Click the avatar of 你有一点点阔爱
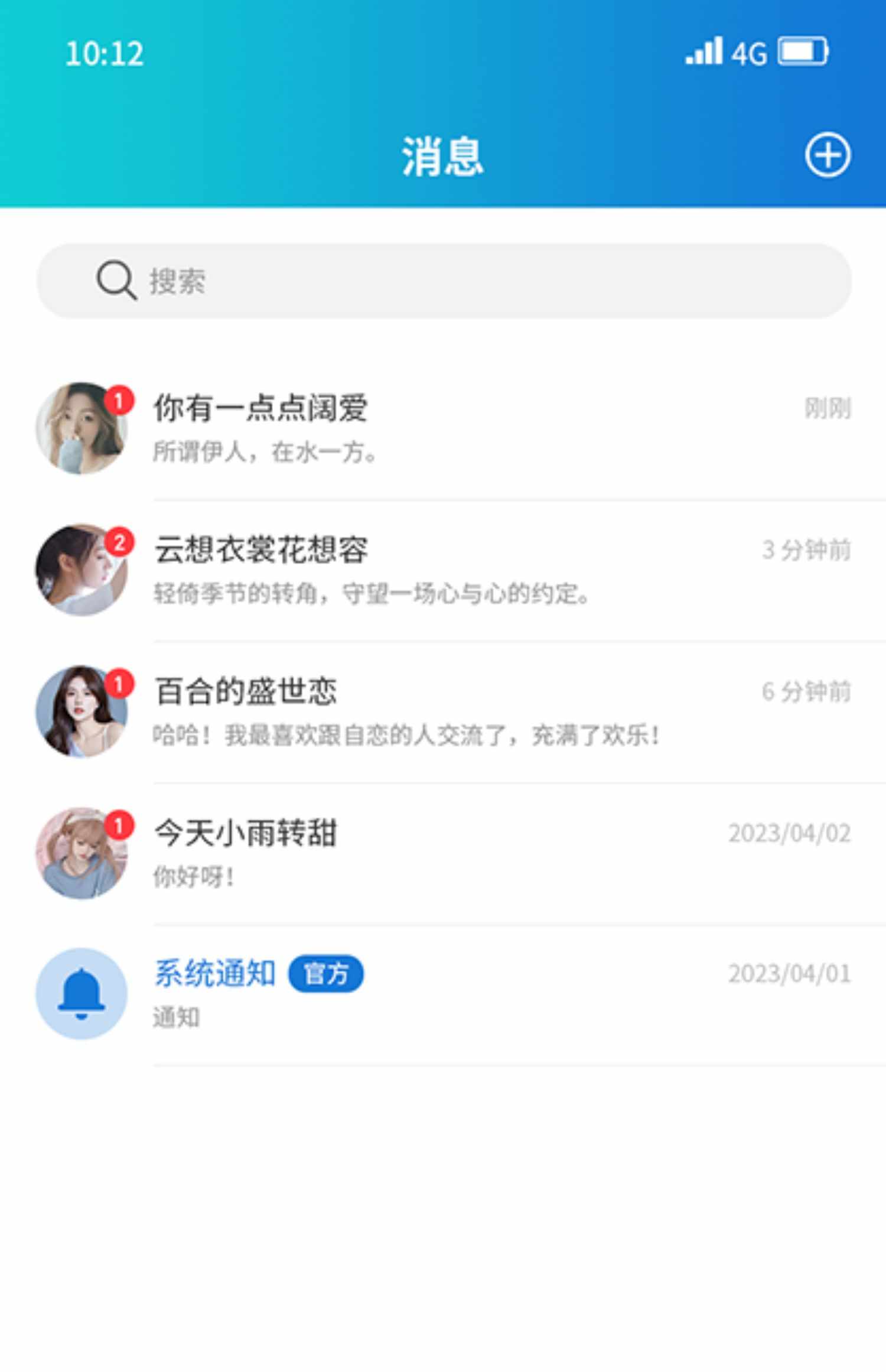886x1372 pixels. 83,428
